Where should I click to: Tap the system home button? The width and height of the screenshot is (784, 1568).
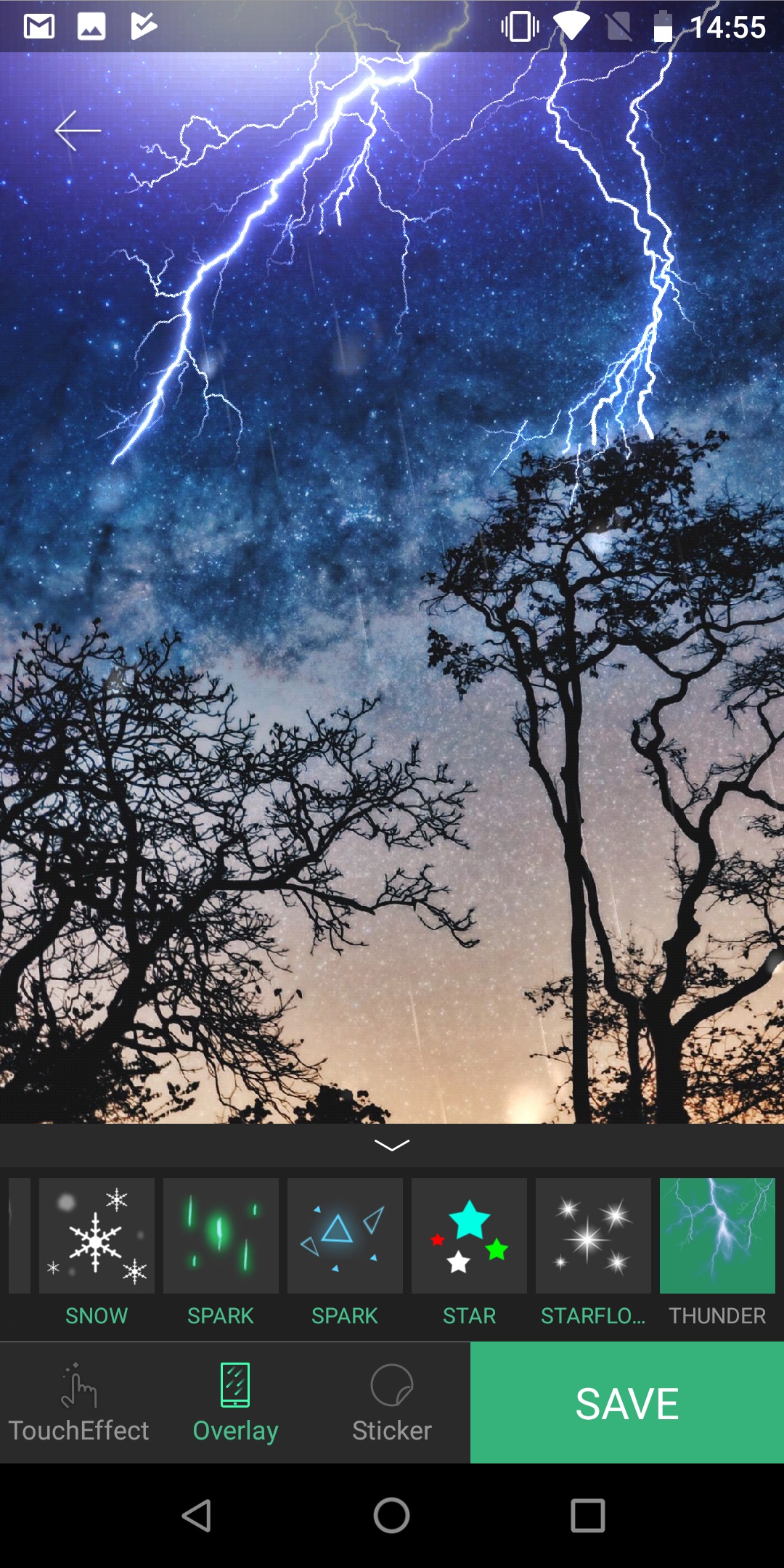pyautogui.click(x=392, y=1516)
